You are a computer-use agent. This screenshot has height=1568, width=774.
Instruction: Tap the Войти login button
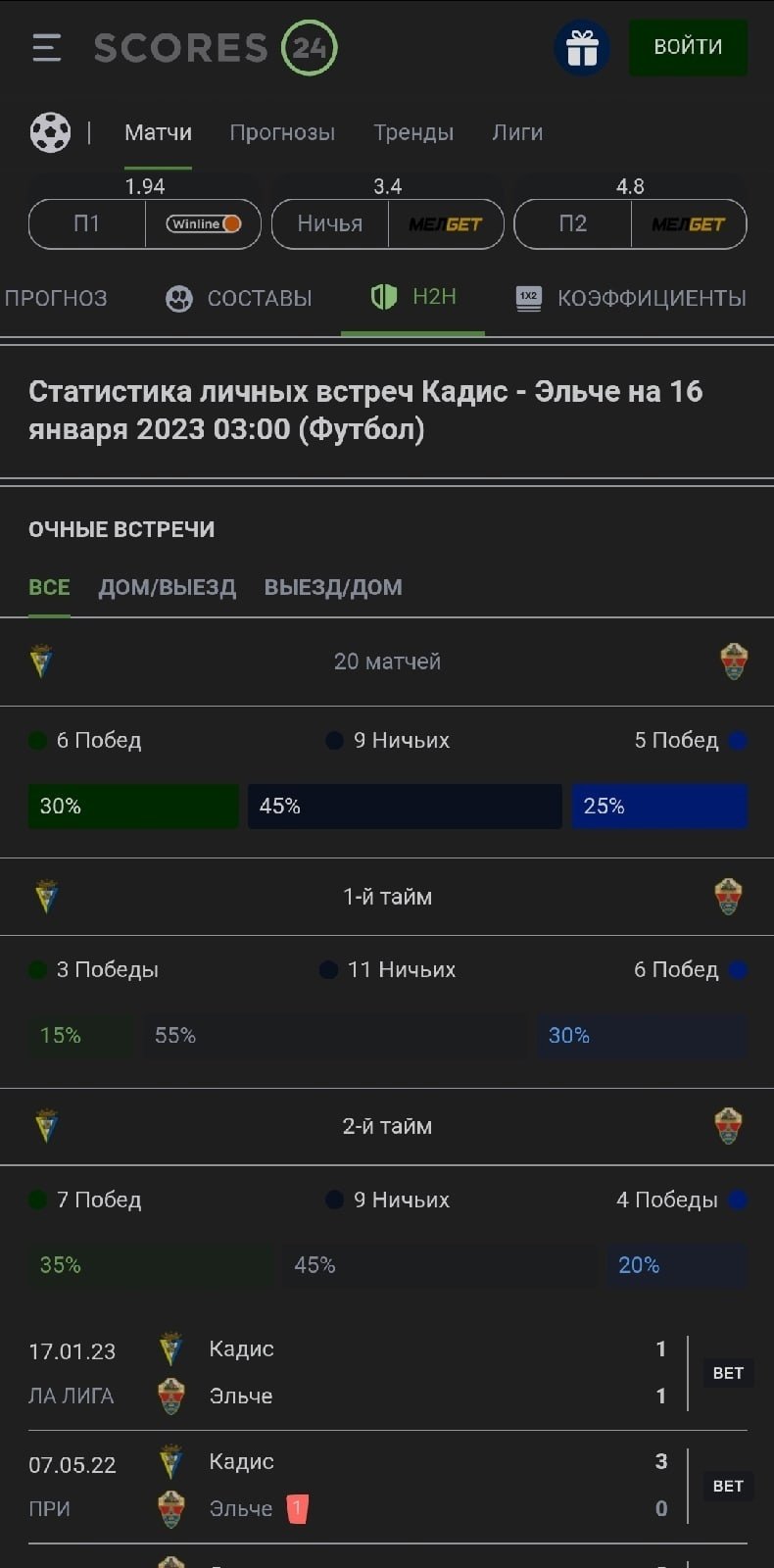pos(688,47)
